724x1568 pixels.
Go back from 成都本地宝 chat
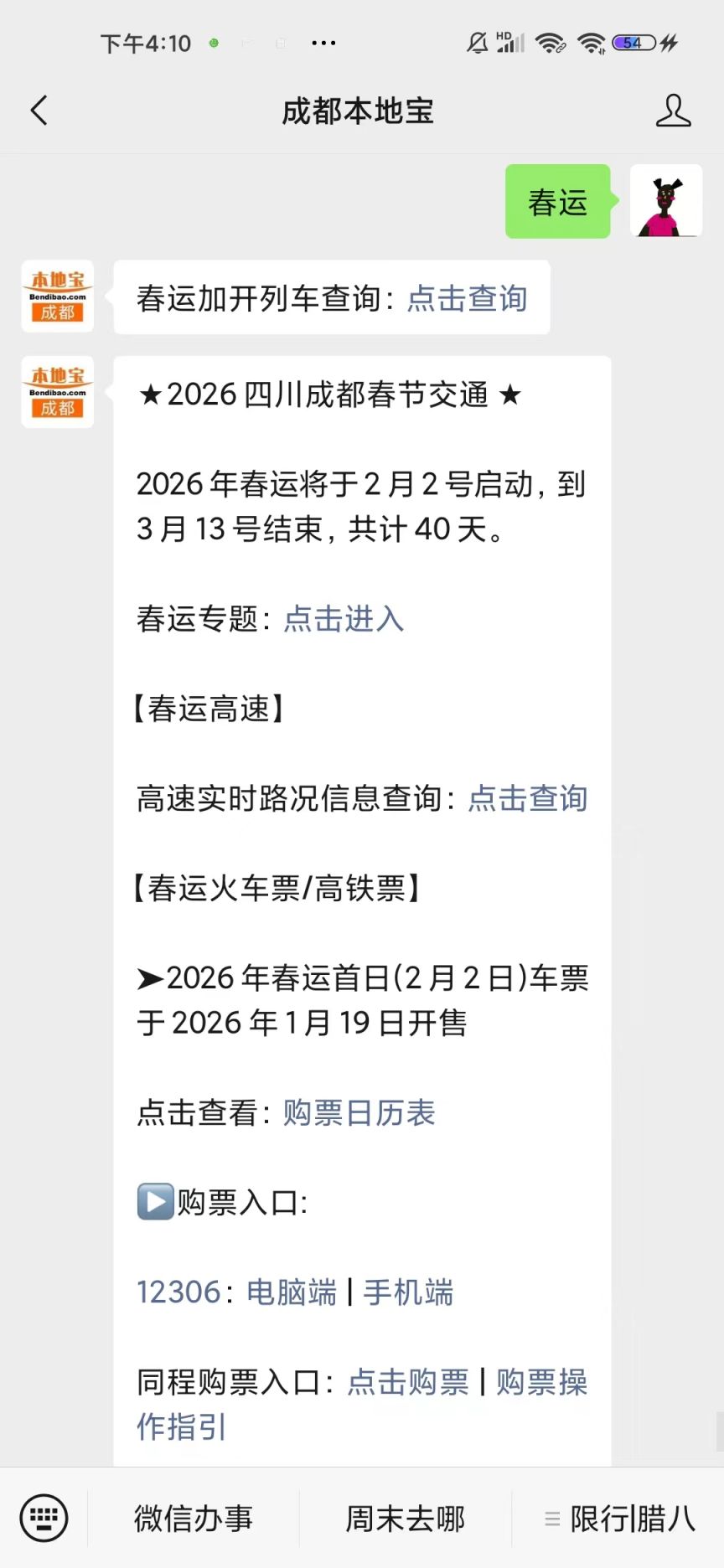(x=39, y=111)
